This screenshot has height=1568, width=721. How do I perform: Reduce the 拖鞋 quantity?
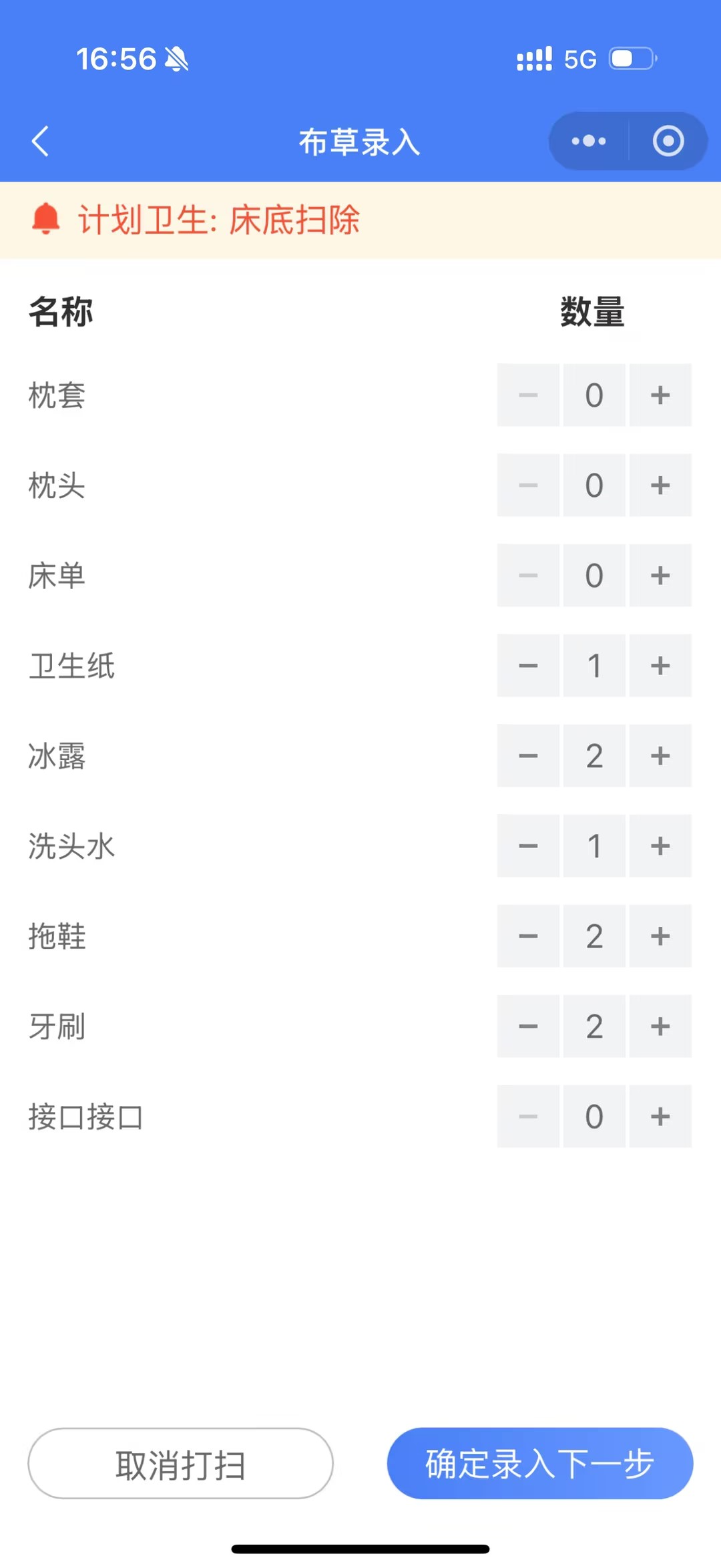(528, 936)
